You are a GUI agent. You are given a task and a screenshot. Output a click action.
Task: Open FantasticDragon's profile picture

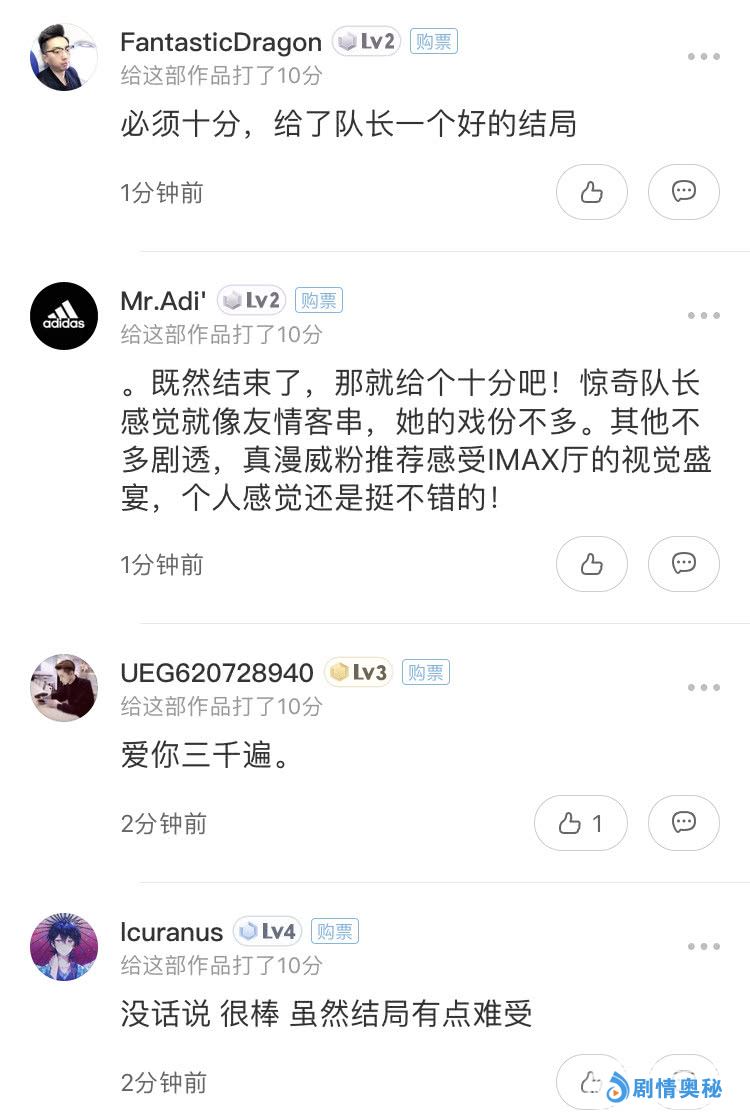(x=64, y=57)
